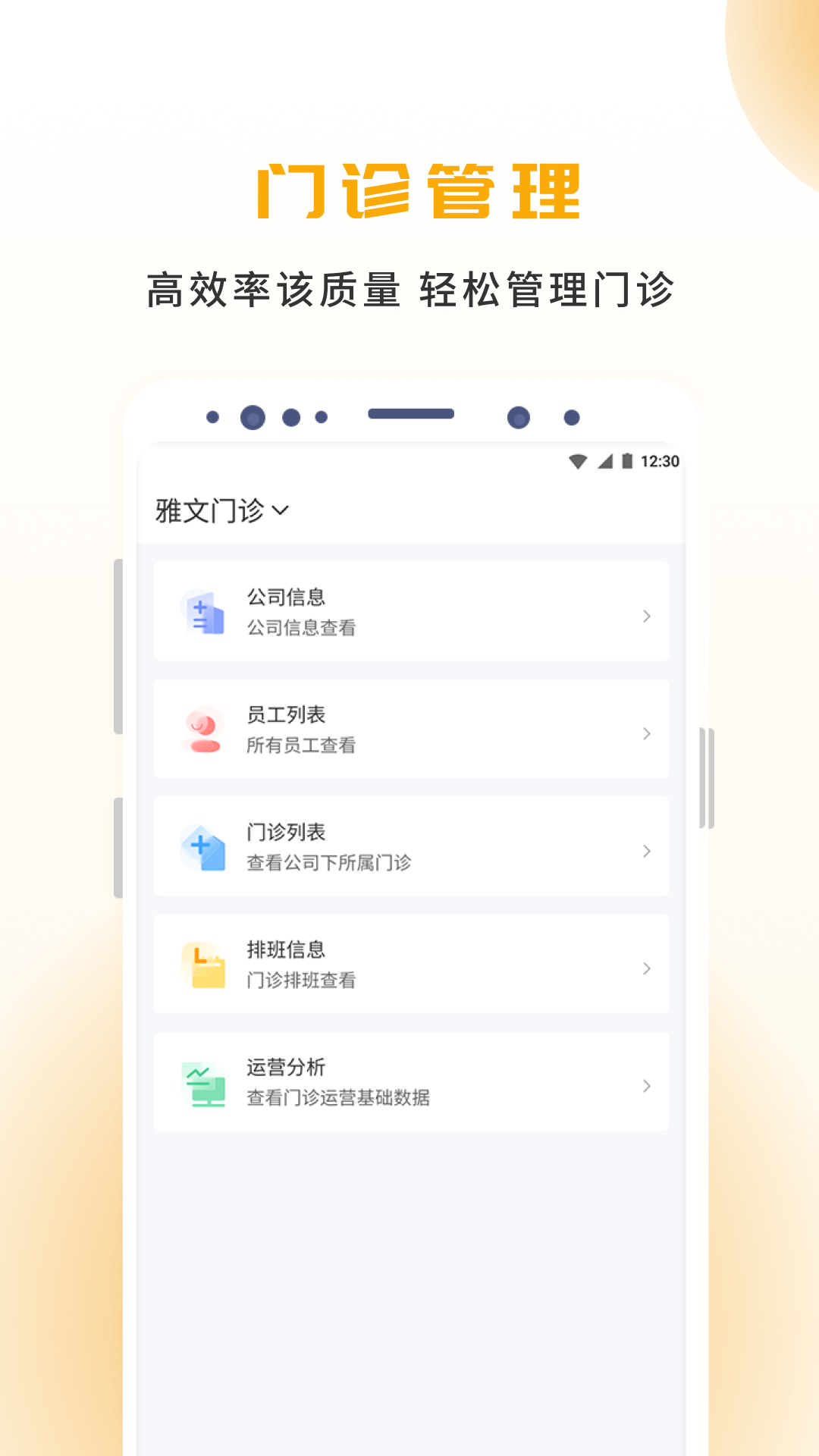819x1456 pixels.
Task: Click the 查看公司下所属门诊 text
Action: 329,863
